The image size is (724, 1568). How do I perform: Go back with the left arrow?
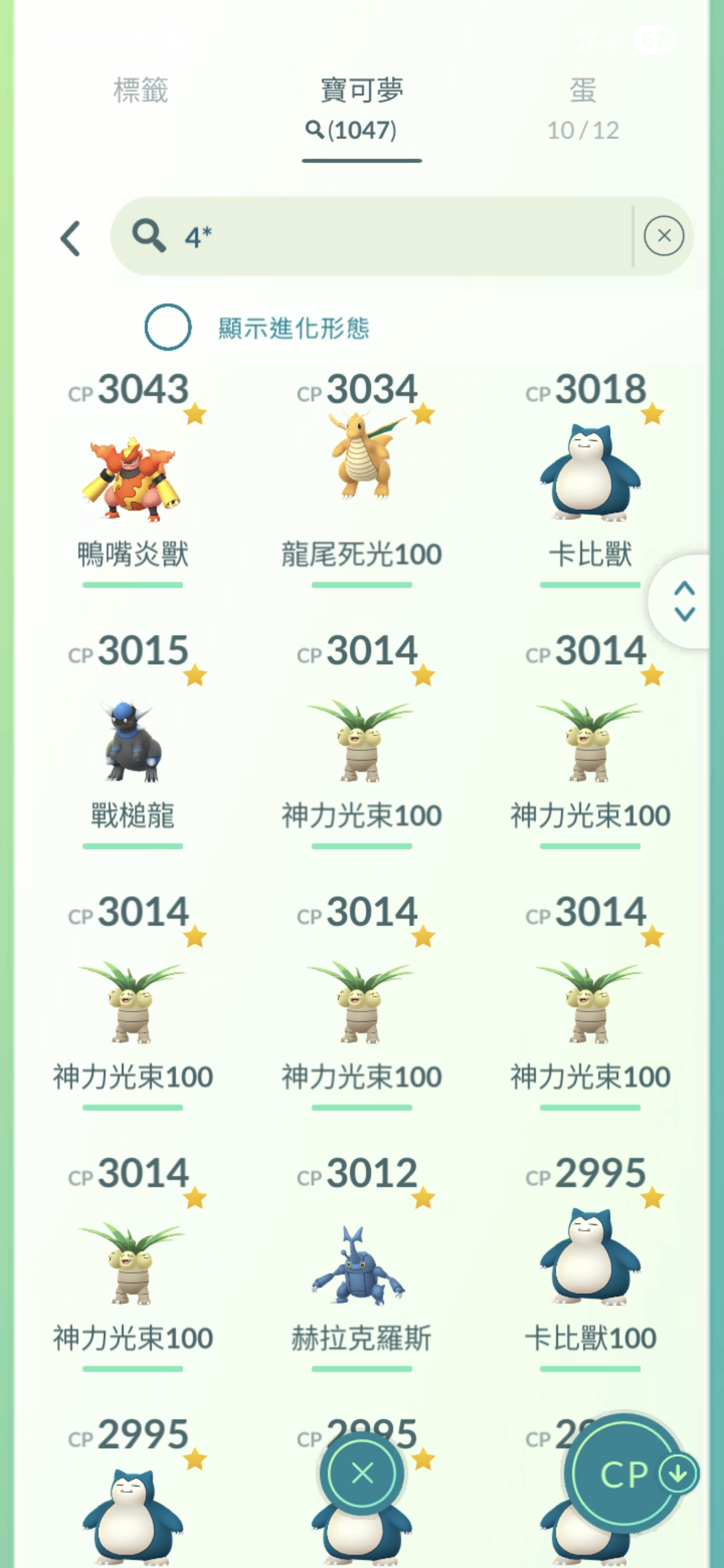[71, 239]
